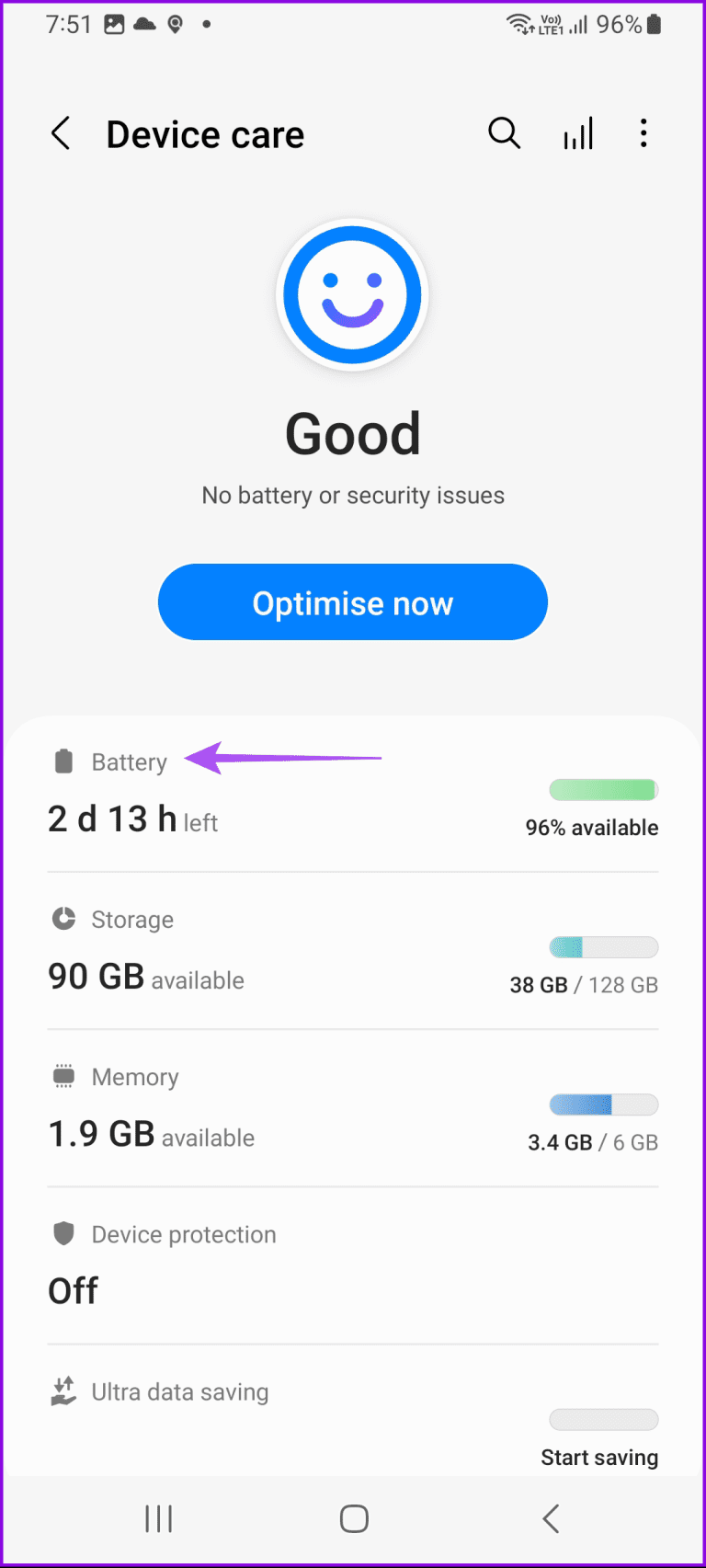706x1568 pixels.
Task: Select the Battery icon
Action: click(x=63, y=760)
